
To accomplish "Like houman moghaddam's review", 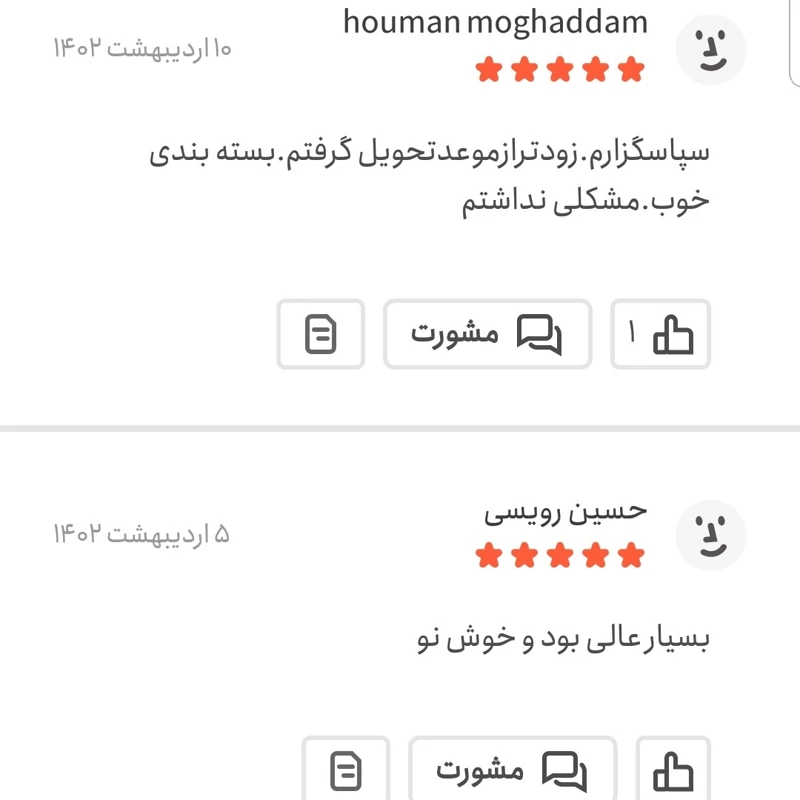I will point(661,334).
